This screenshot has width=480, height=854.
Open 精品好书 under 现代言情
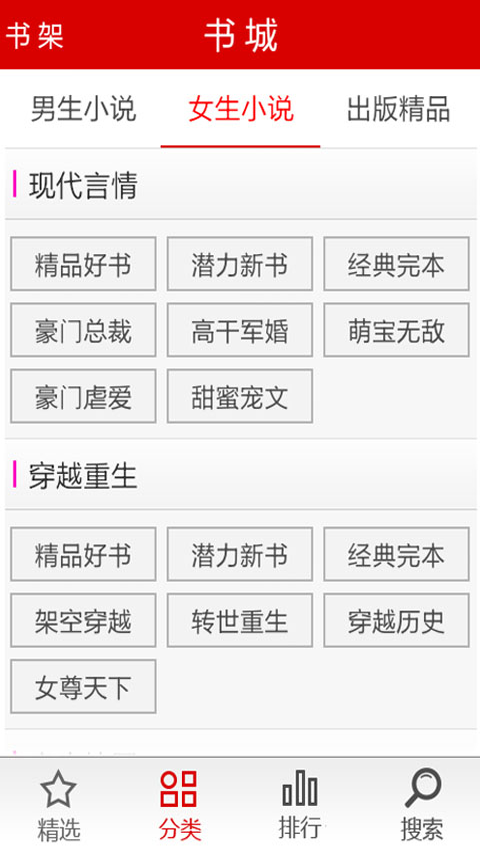click(x=83, y=264)
